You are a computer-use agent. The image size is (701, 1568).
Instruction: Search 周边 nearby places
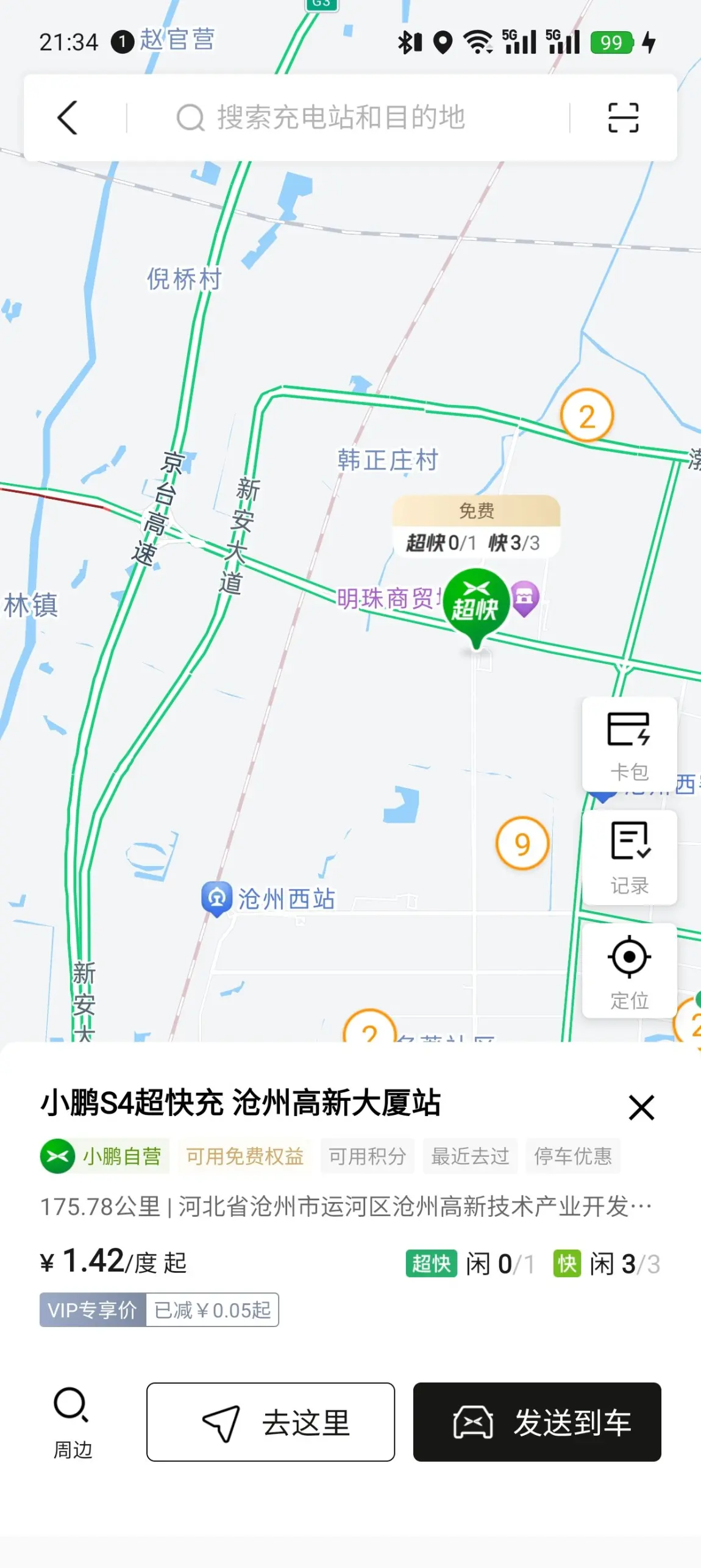(72, 1421)
